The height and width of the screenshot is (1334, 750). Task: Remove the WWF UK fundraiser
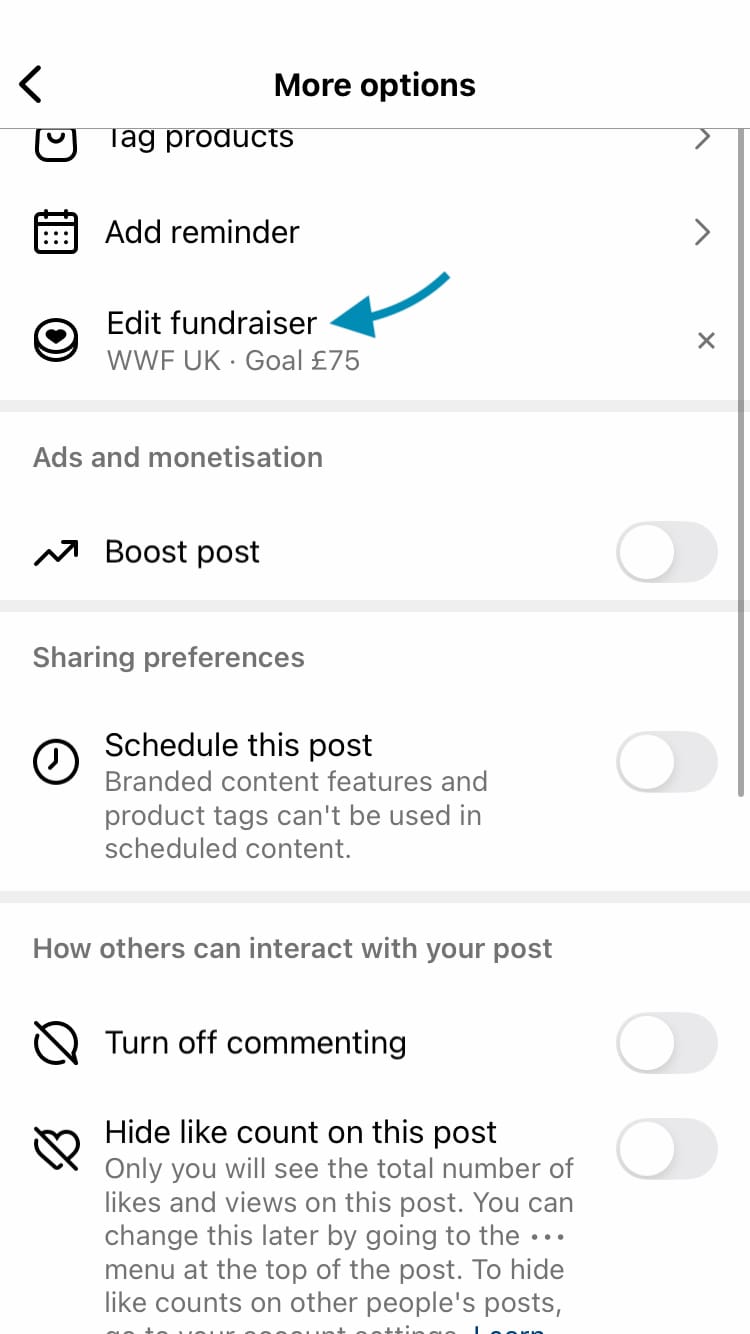706,341
